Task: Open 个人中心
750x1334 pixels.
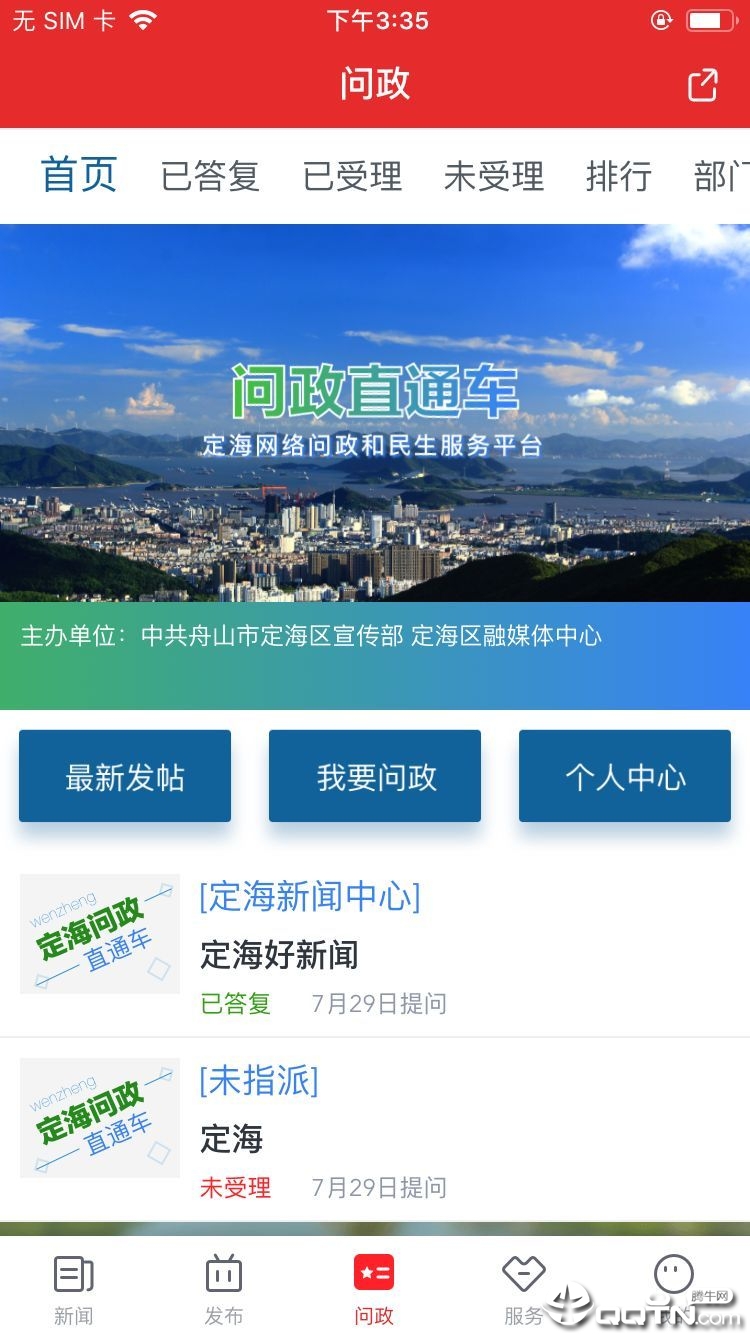Action: pyautogui.click(x=625, y=776)
